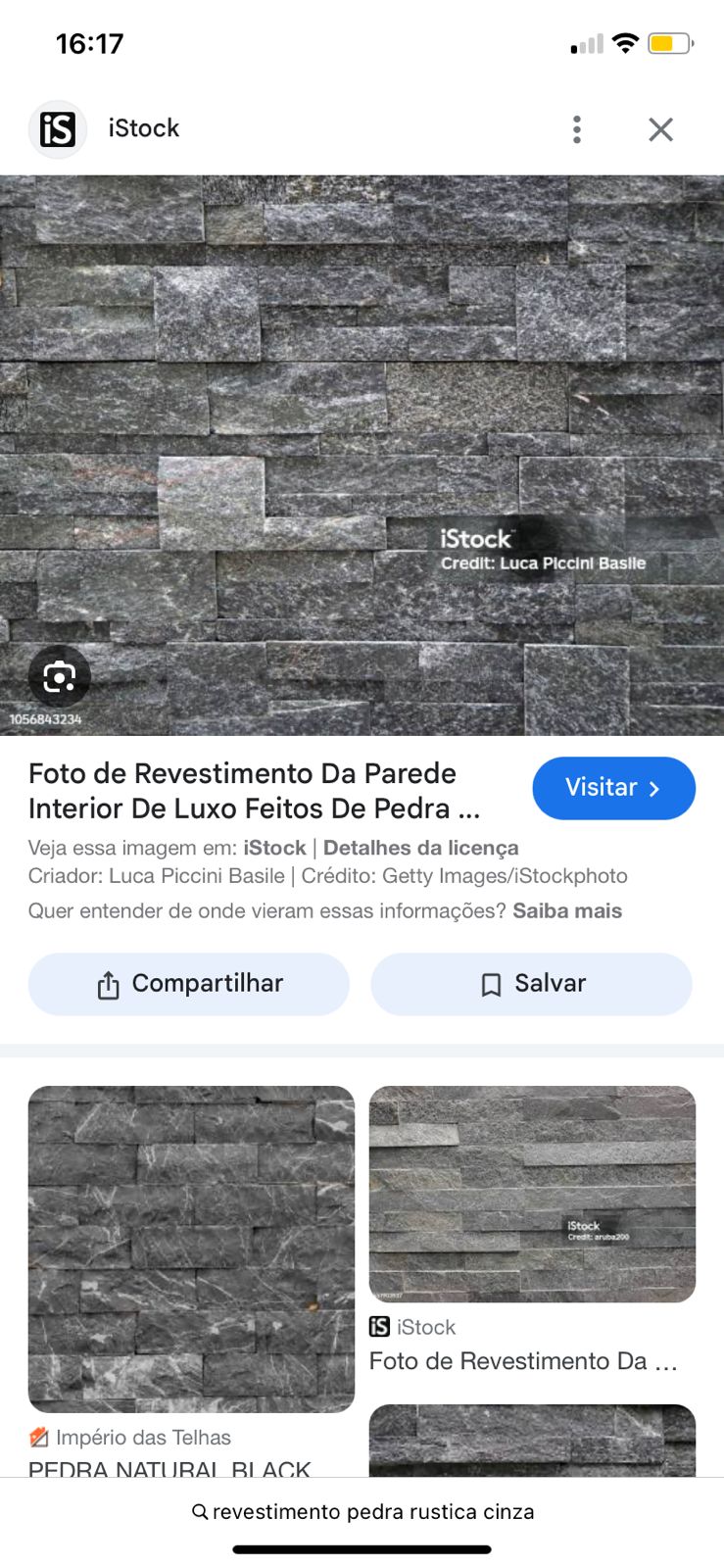Open the three-dot overflow menu

(577, 129)
